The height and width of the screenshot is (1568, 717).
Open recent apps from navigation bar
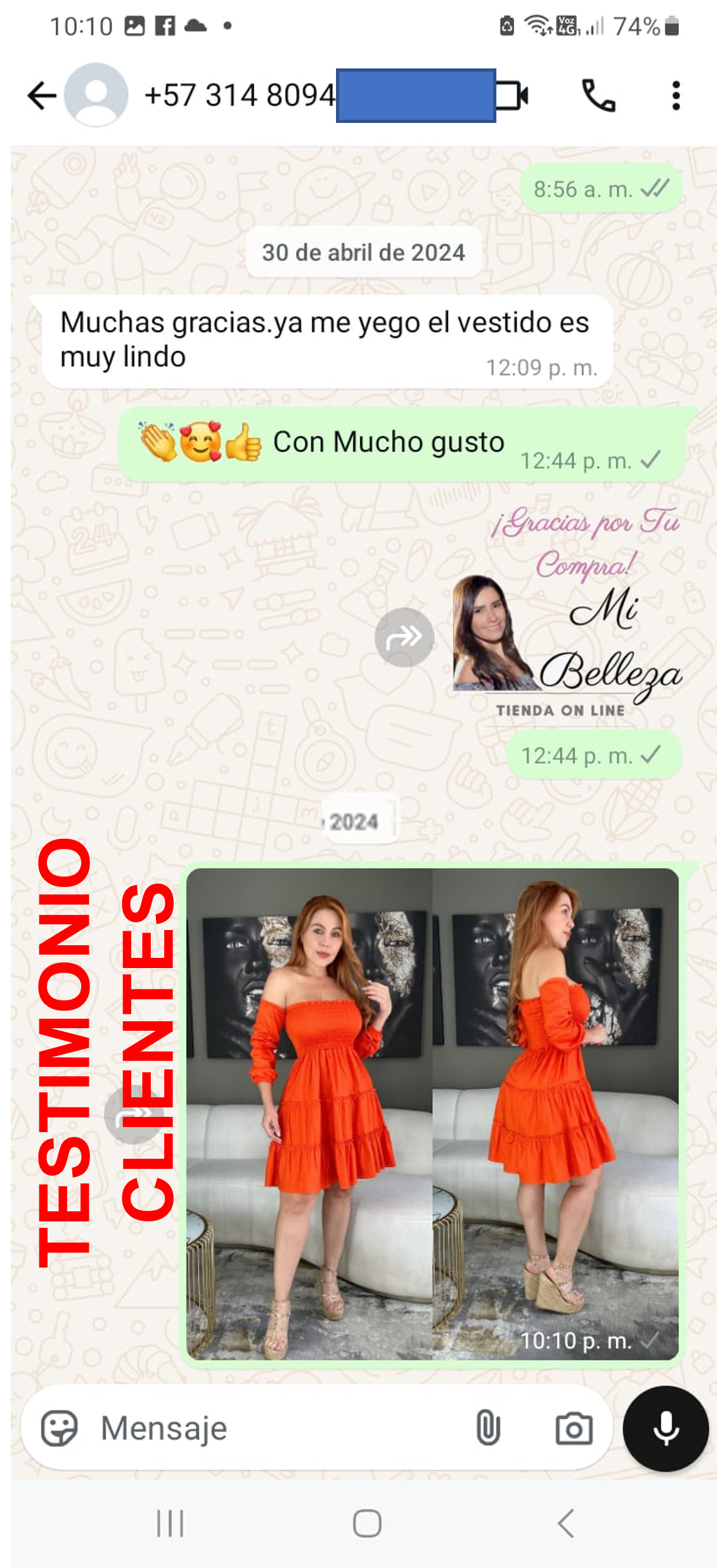click(x=170, y=1523)
